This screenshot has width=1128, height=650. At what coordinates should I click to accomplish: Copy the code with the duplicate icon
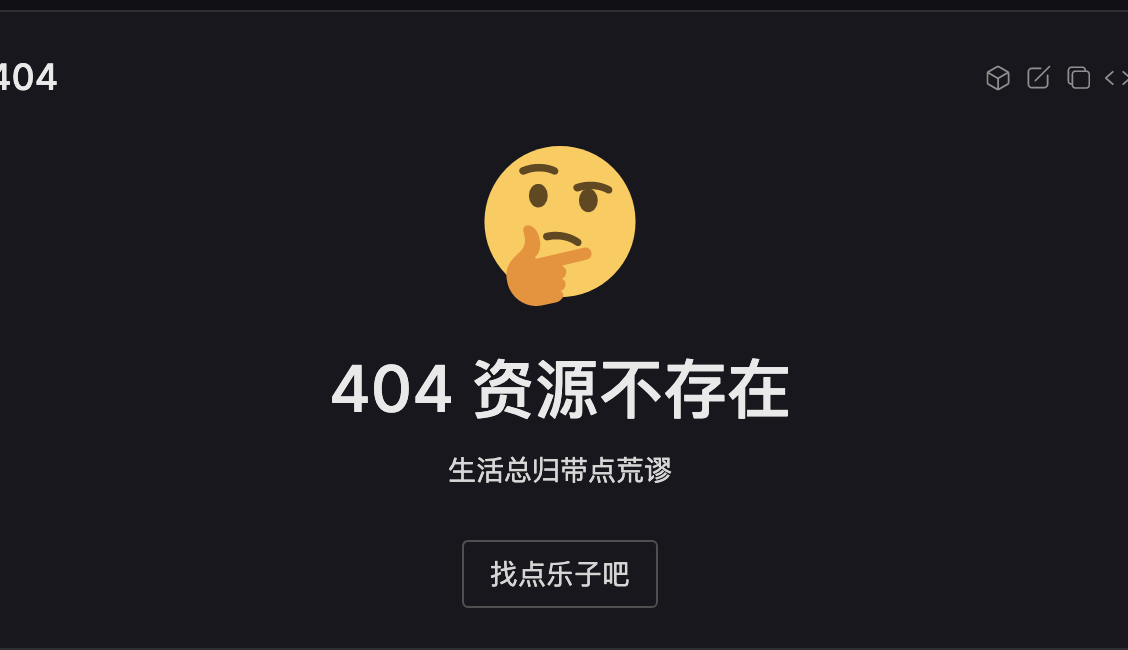click(x=1078, y=78)
